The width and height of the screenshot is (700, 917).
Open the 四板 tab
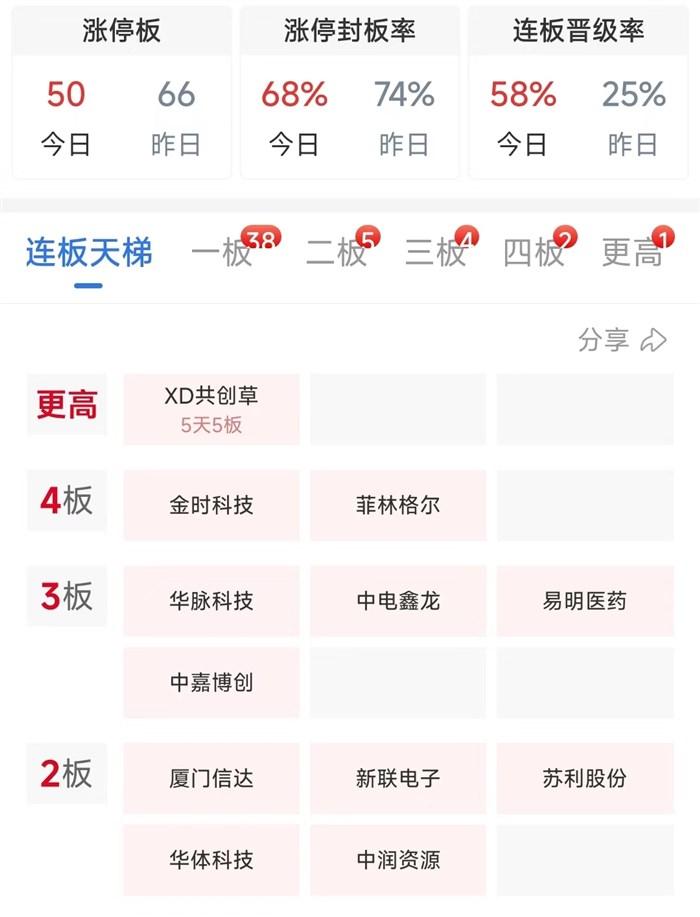coord(534,253)
